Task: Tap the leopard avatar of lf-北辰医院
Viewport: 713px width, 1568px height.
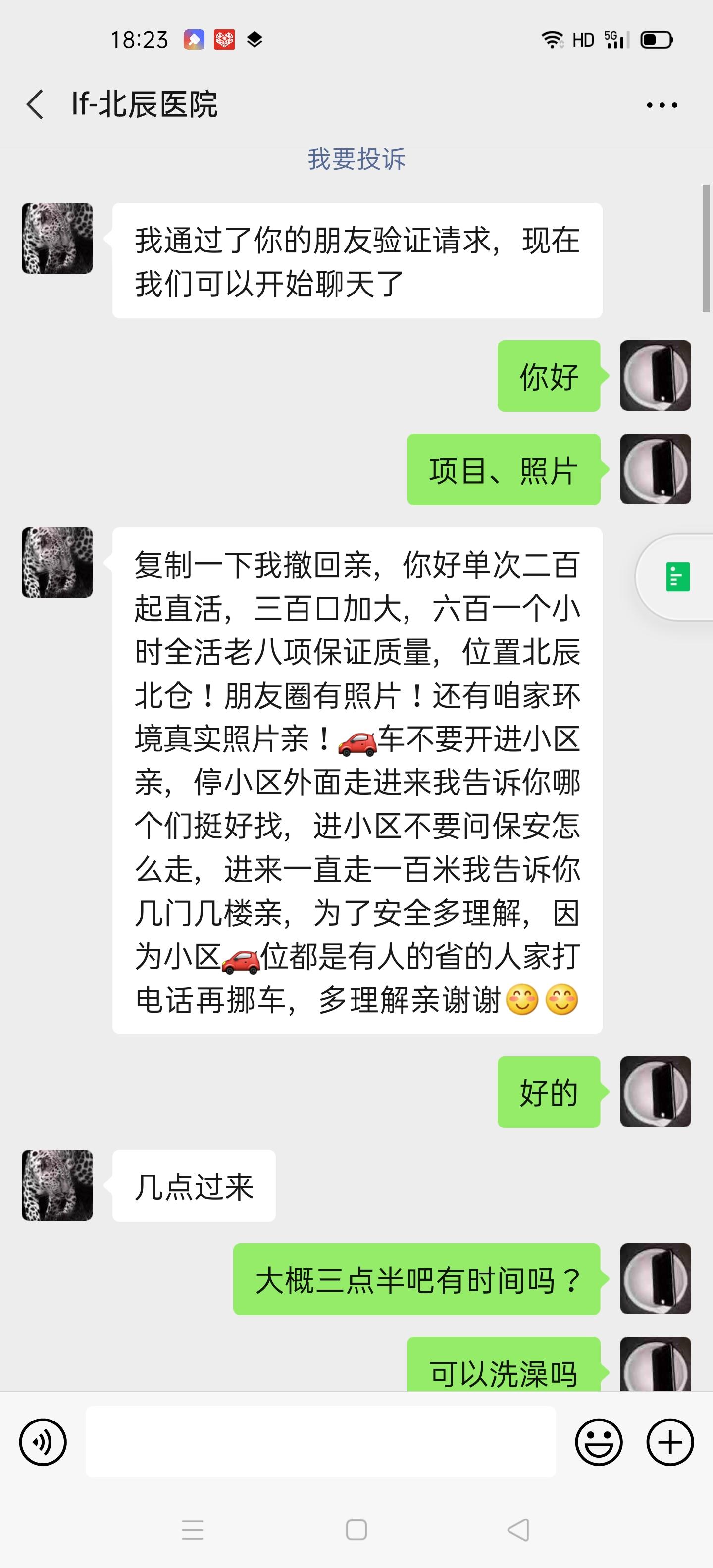Action: (x=56, y=238)
